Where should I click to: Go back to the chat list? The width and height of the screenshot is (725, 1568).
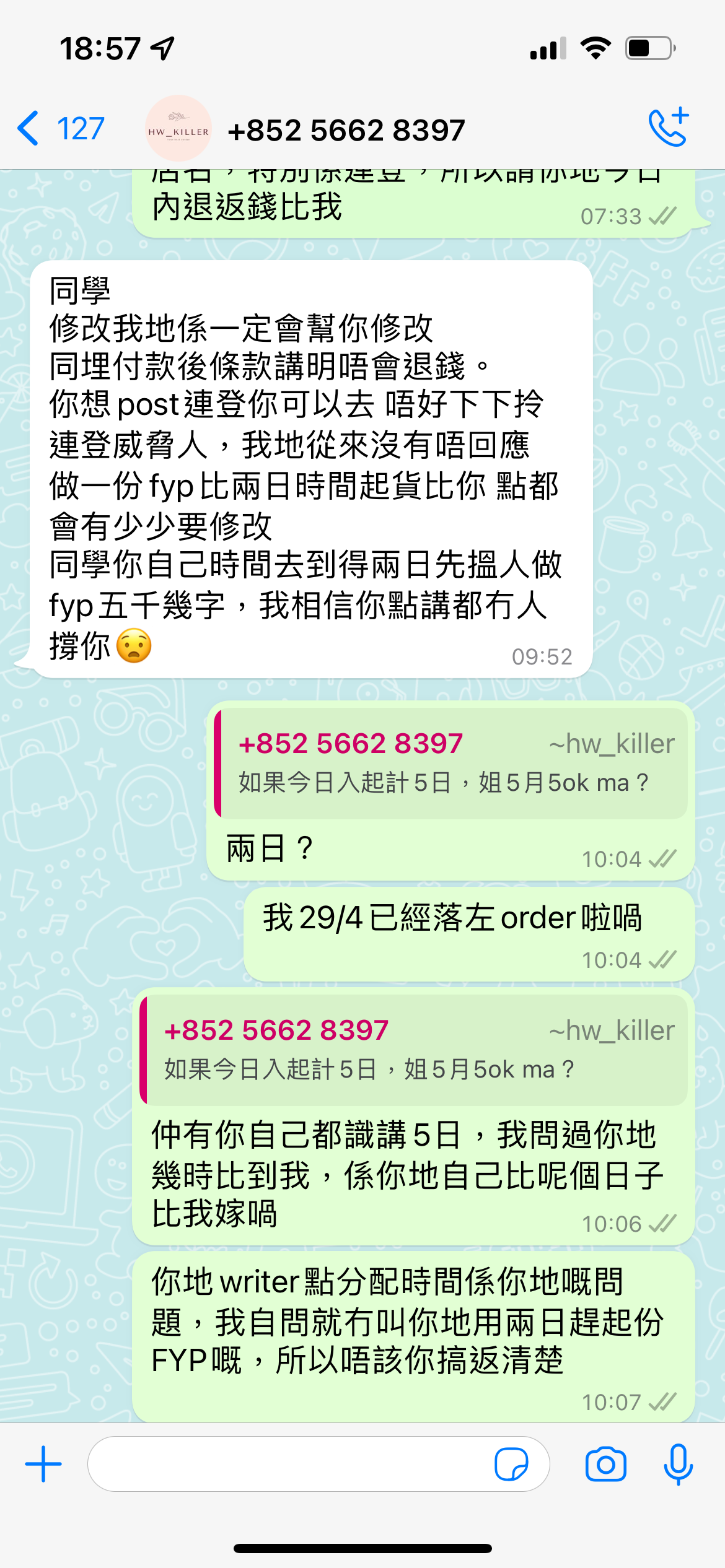[x=60, y=129]
